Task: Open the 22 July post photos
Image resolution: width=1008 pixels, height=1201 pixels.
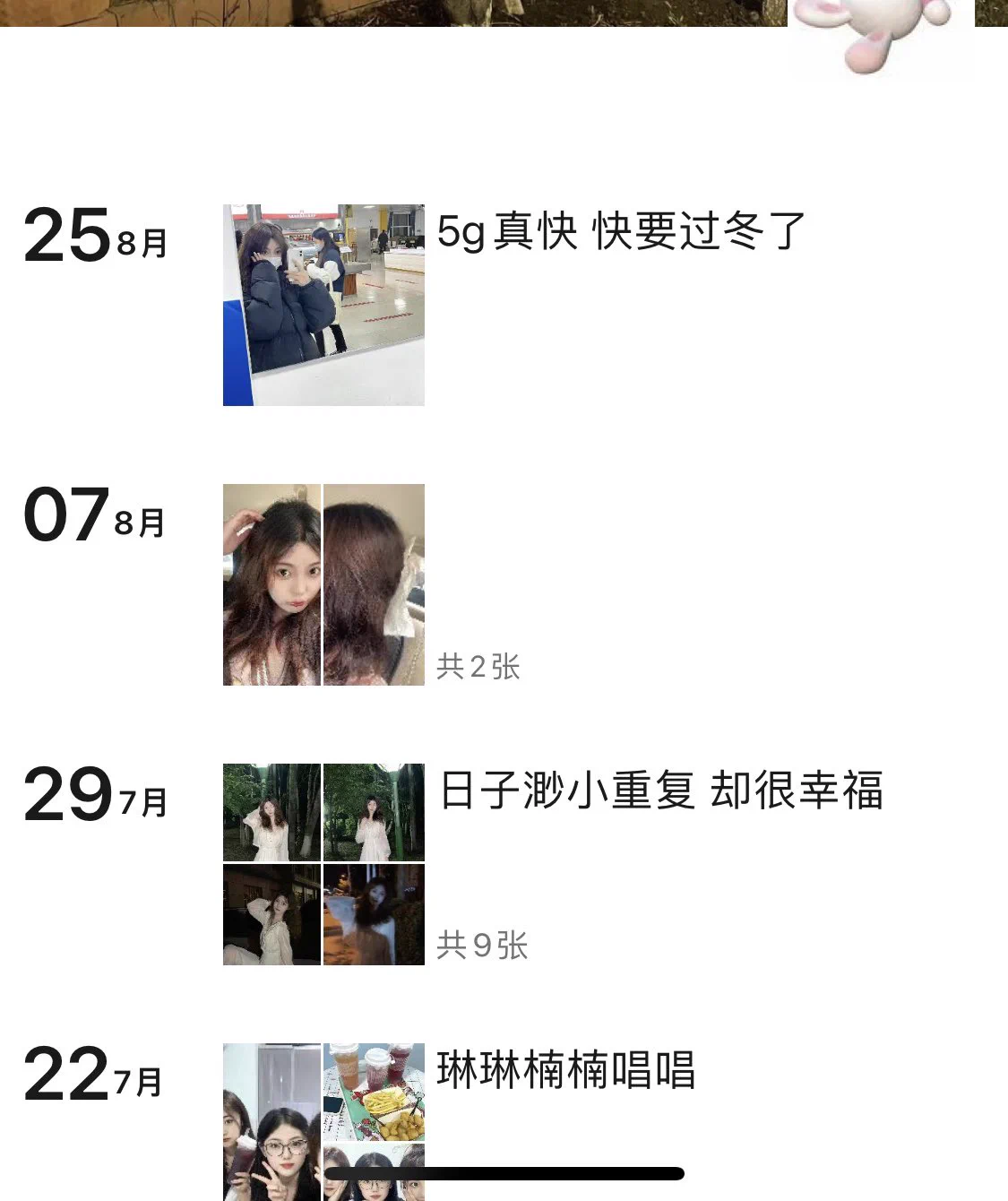Action: [323, 1120]
